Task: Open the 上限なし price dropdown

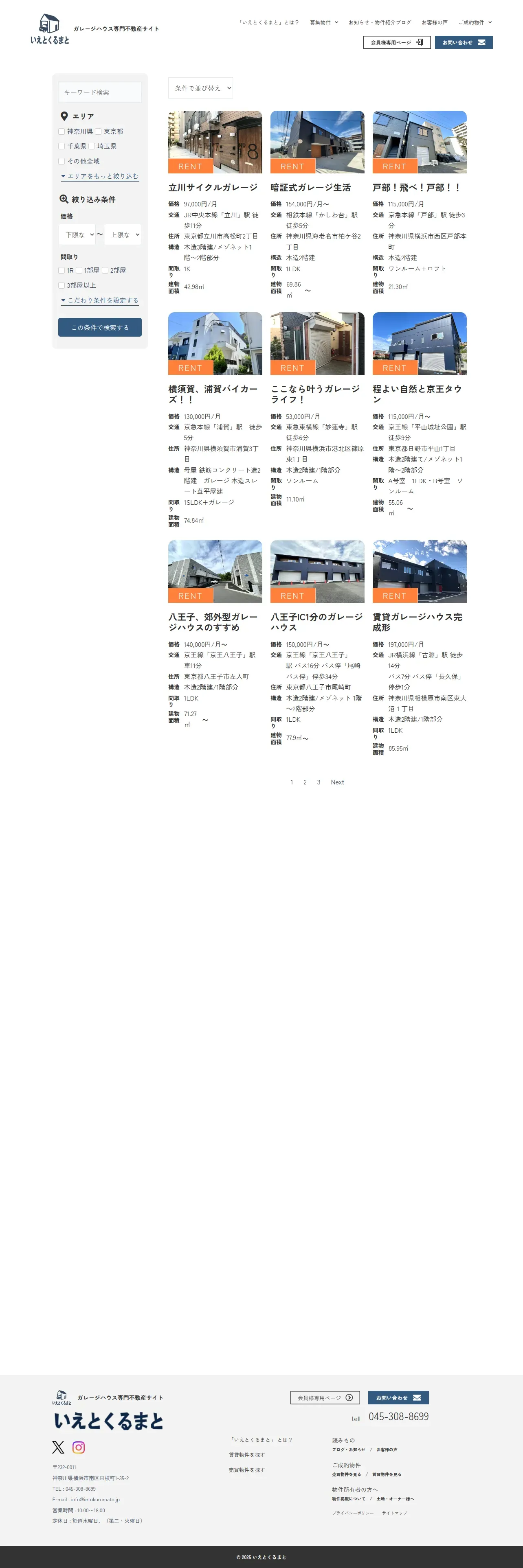Action: tap(123, 235)
